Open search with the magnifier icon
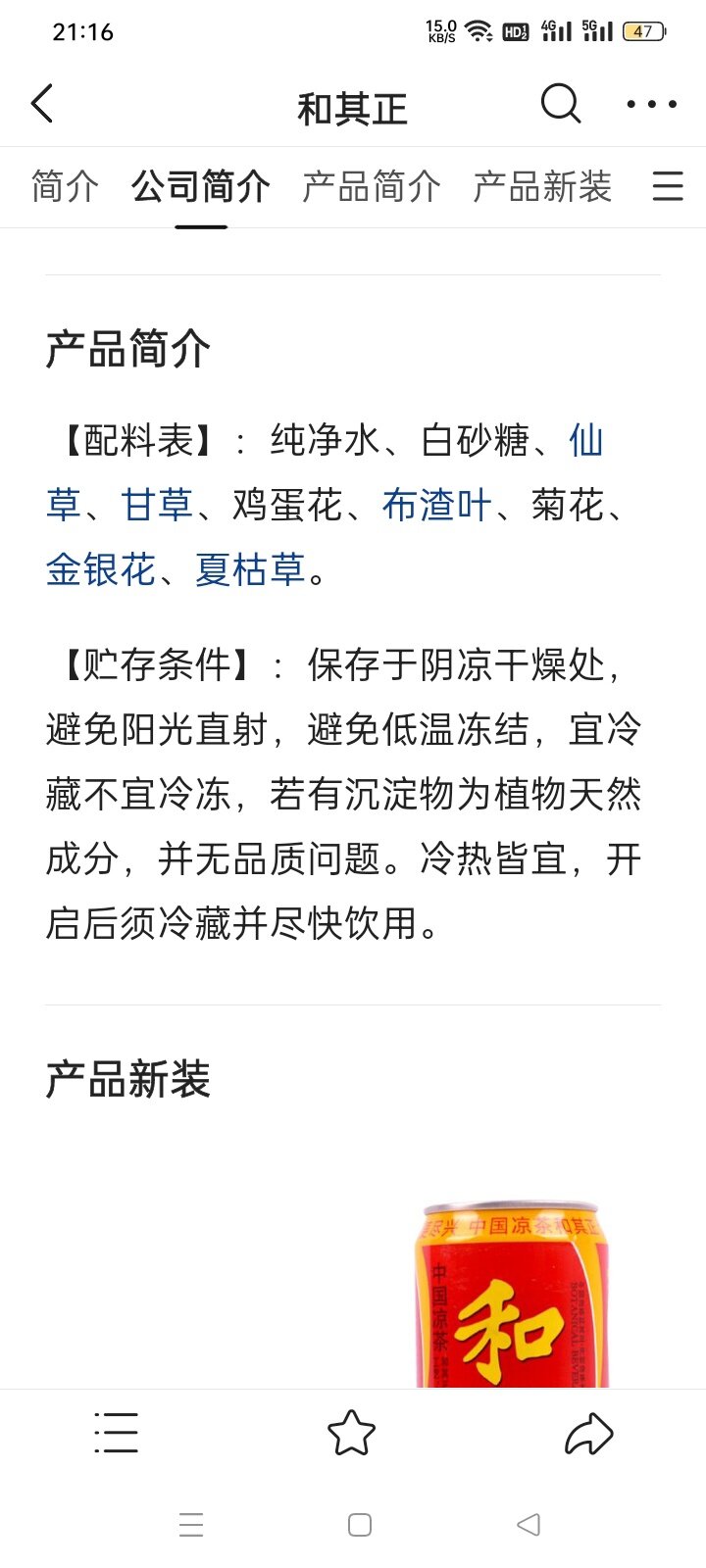 coord(561,104)
